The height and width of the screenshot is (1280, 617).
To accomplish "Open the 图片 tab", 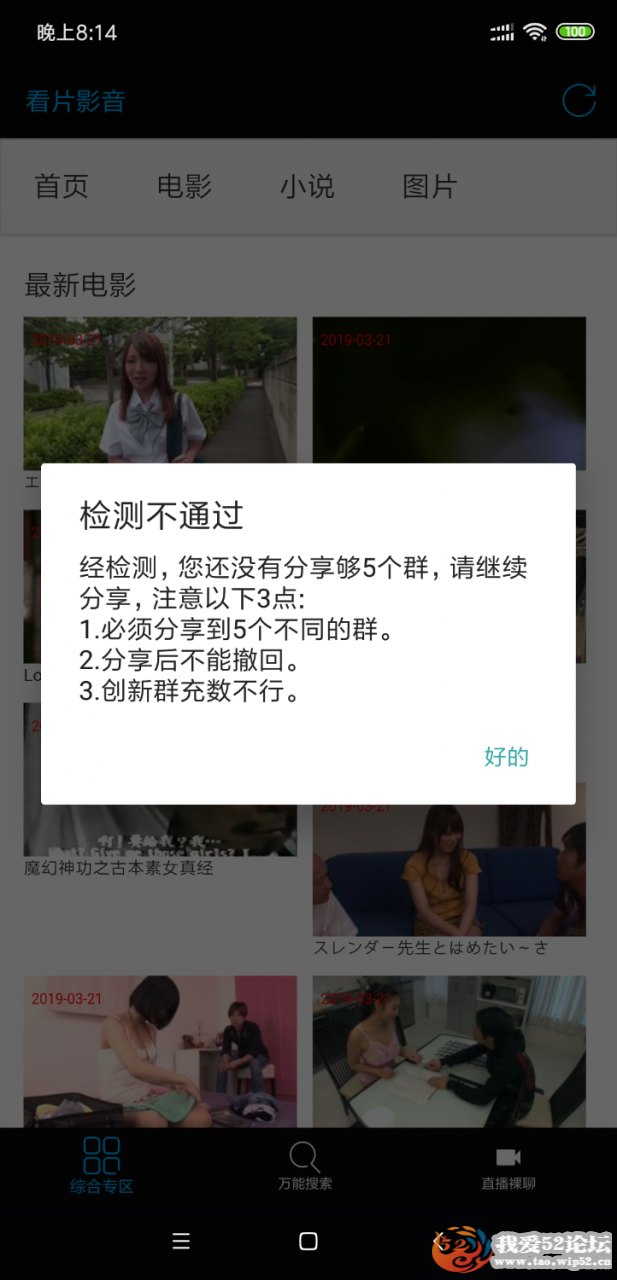I will tap(430, 186).
